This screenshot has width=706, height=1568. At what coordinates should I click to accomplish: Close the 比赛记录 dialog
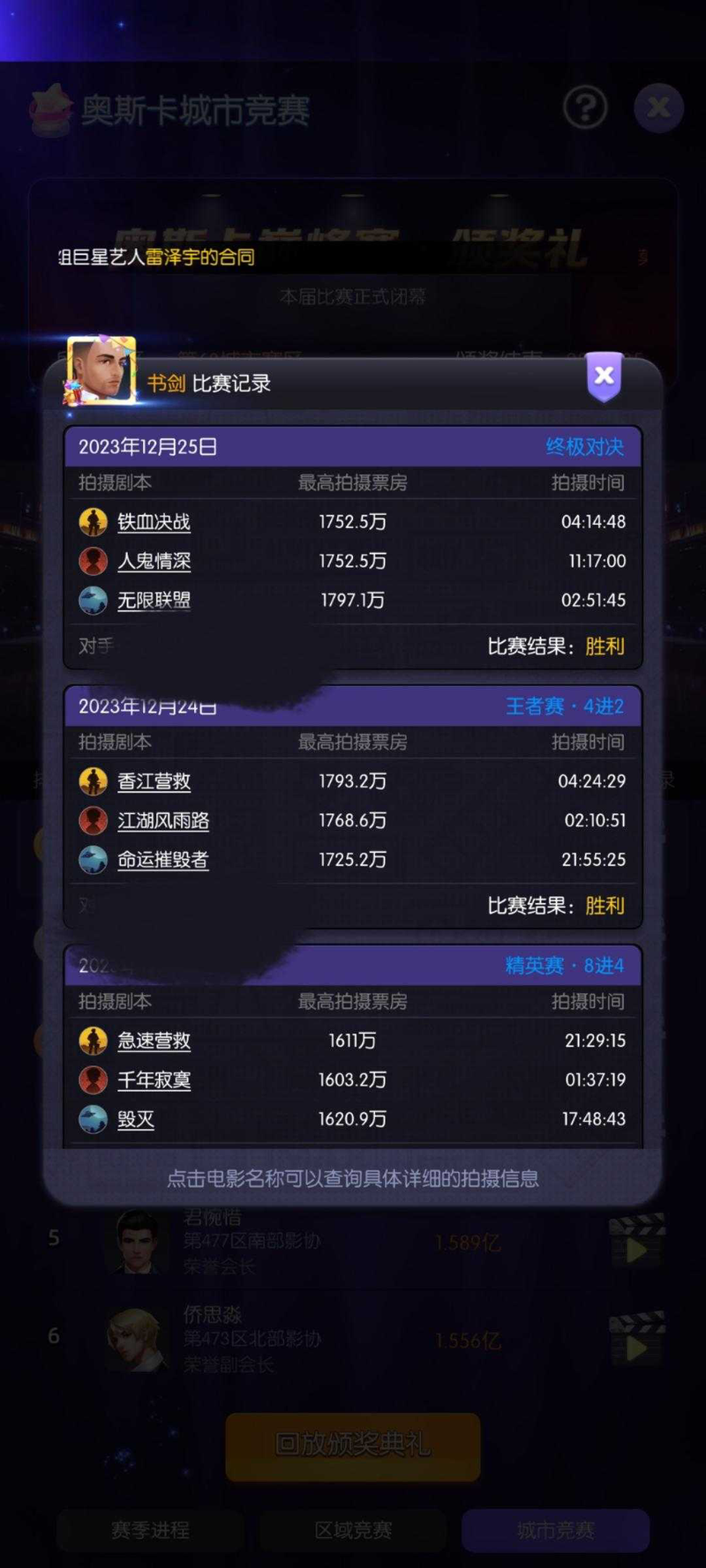coord(604,377)
